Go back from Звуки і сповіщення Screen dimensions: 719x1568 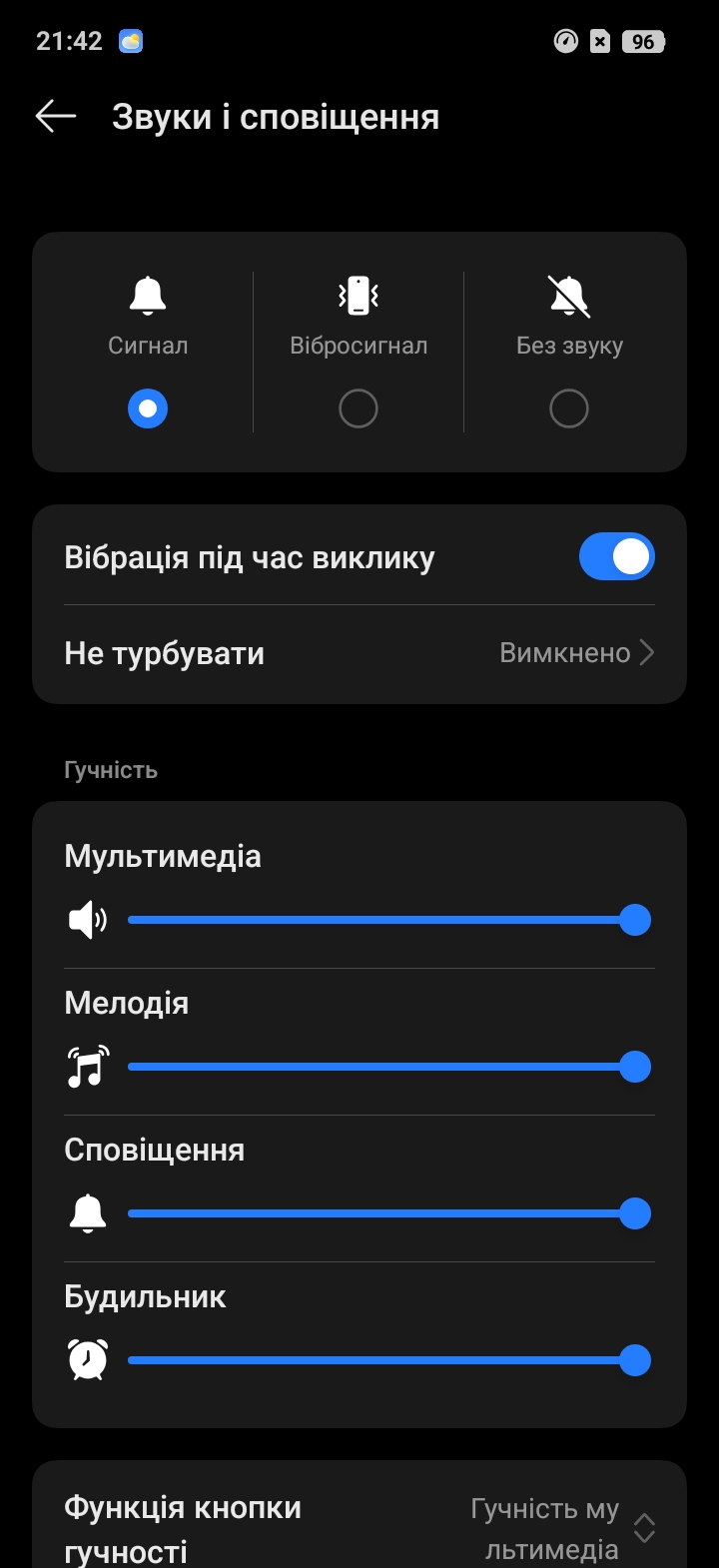tap(56, 117)
